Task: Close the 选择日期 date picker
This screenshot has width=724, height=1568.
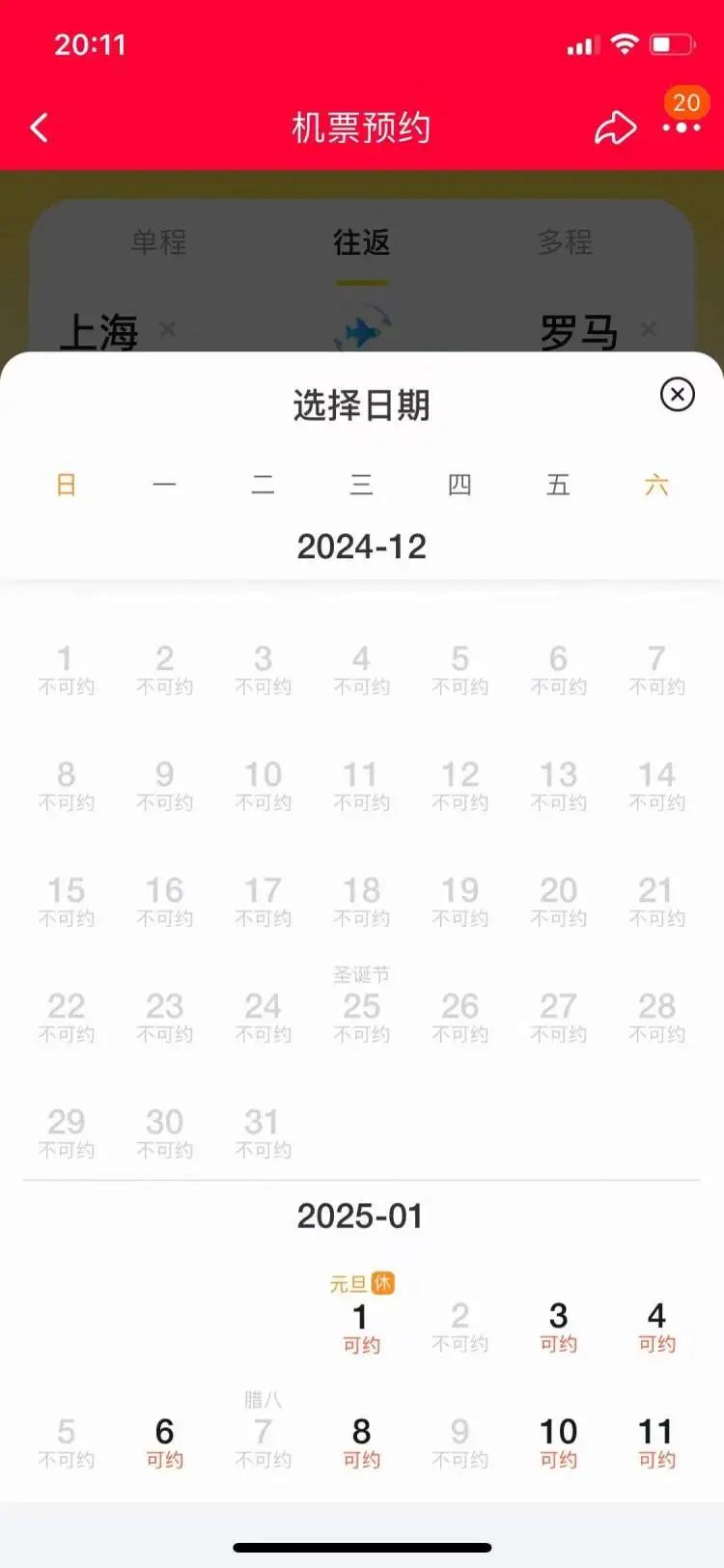Action: tap(677, 394)
